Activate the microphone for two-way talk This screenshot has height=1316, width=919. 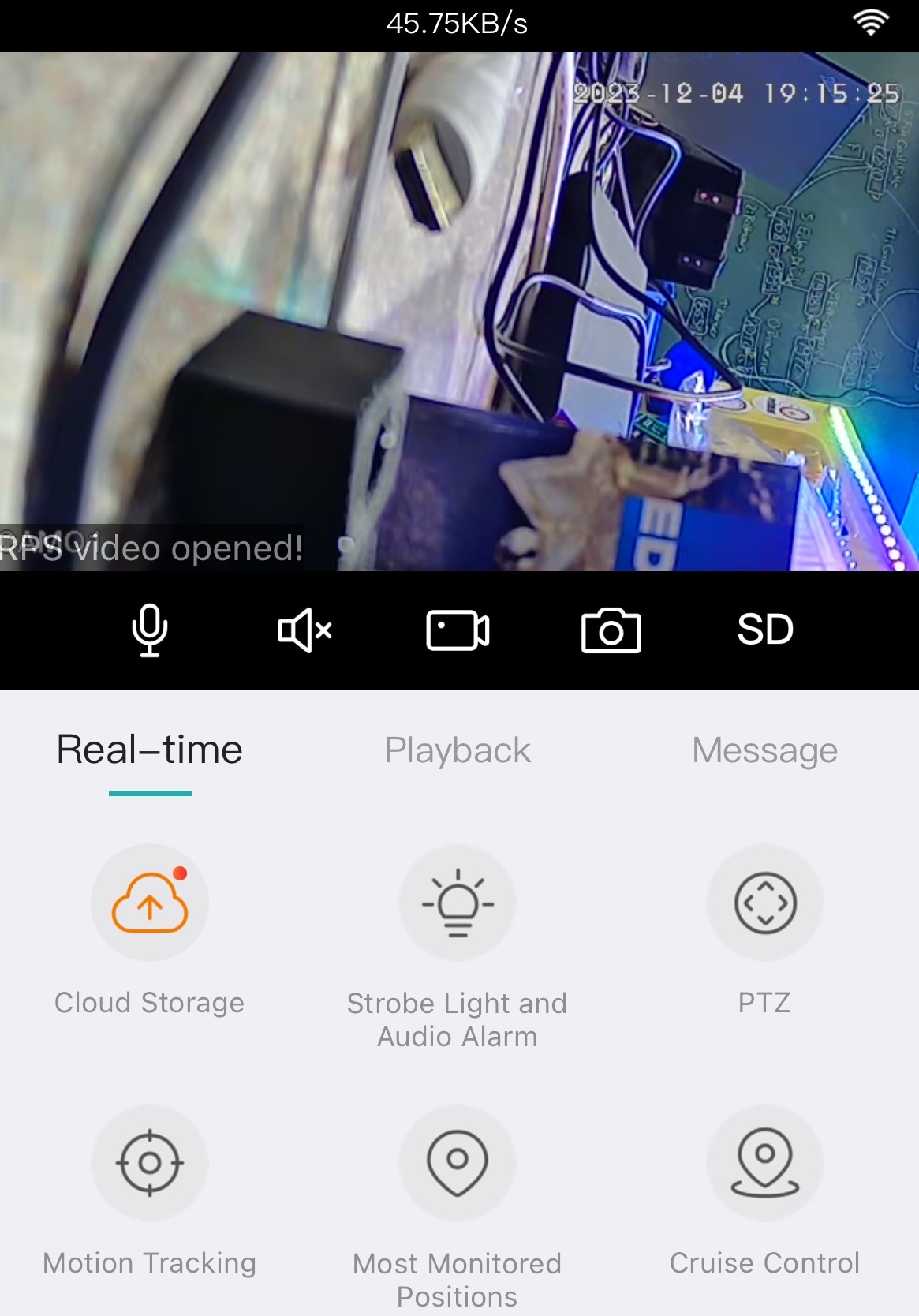click(x=150, y=630)
